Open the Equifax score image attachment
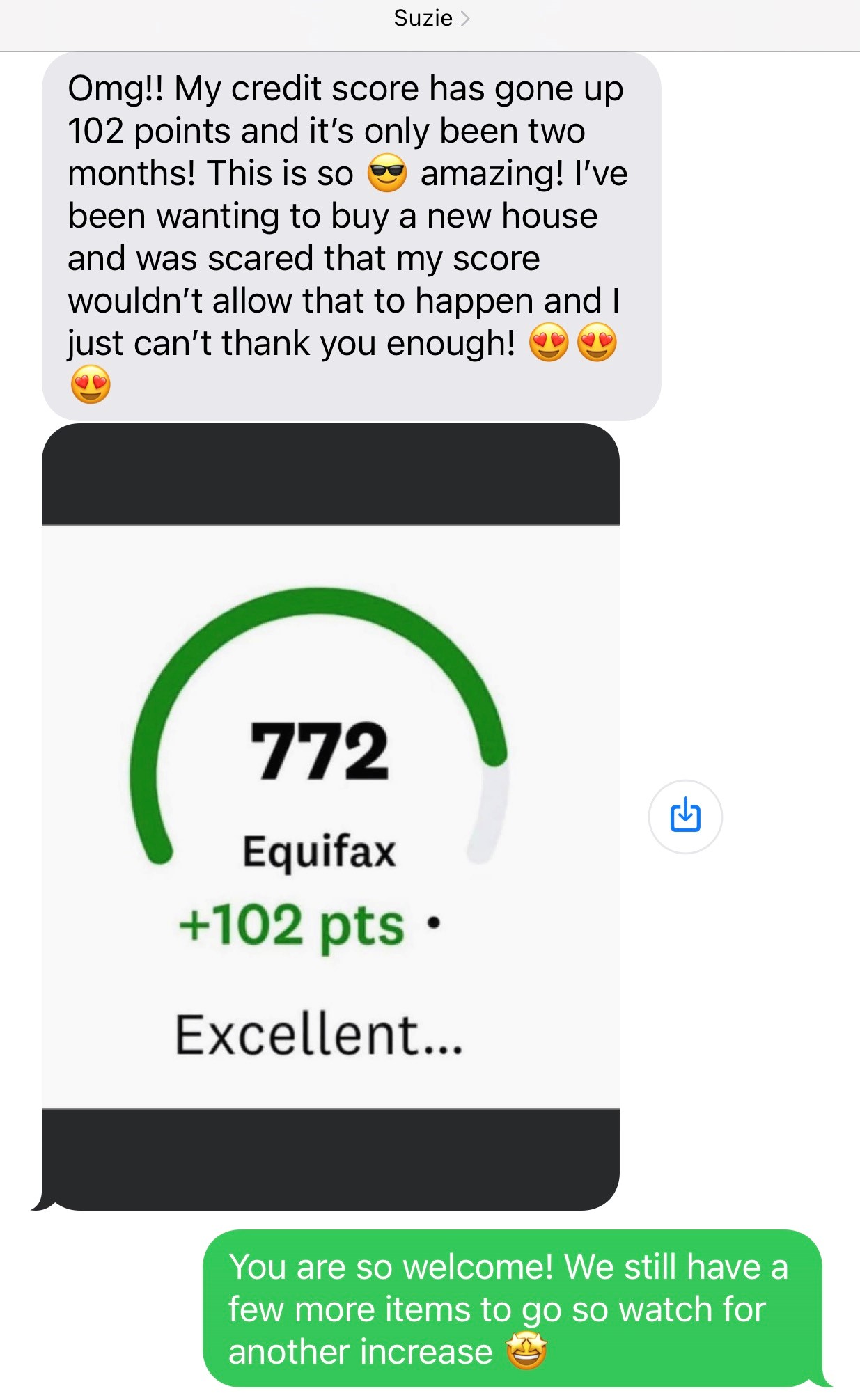The image size is (860, 1400). click(x=331, y=816)
